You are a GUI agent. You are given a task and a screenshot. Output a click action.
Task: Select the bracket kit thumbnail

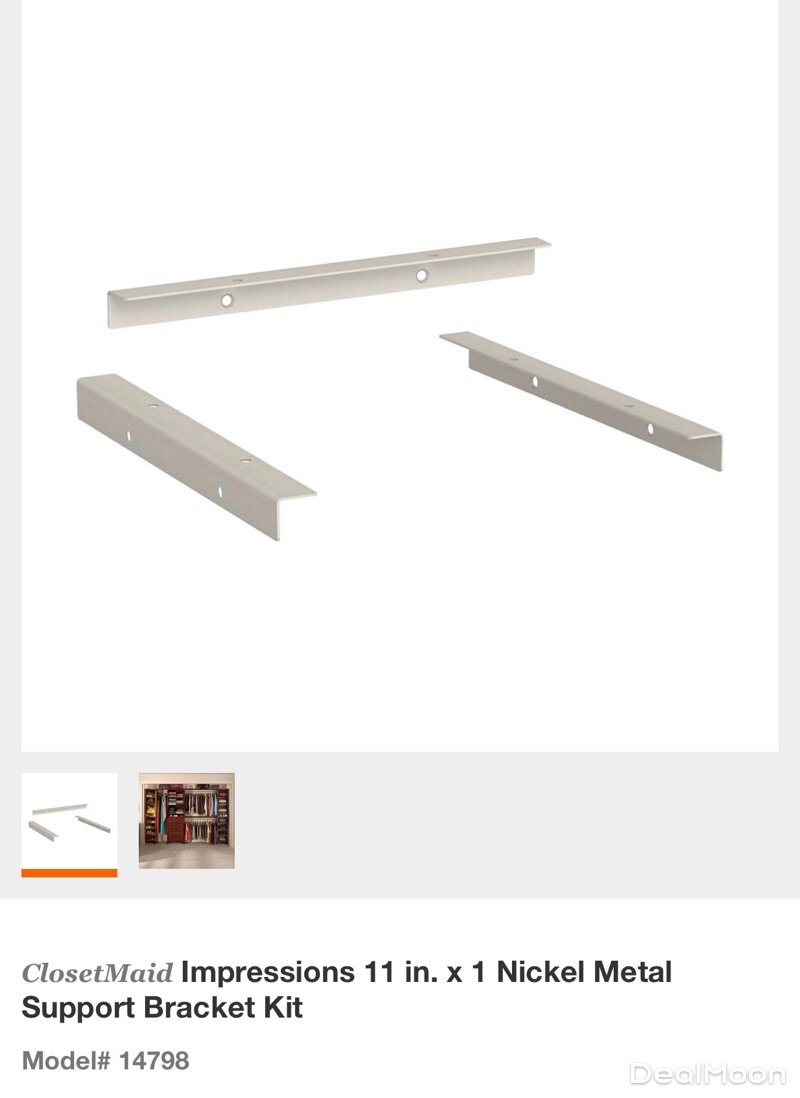tap(69, 820)
